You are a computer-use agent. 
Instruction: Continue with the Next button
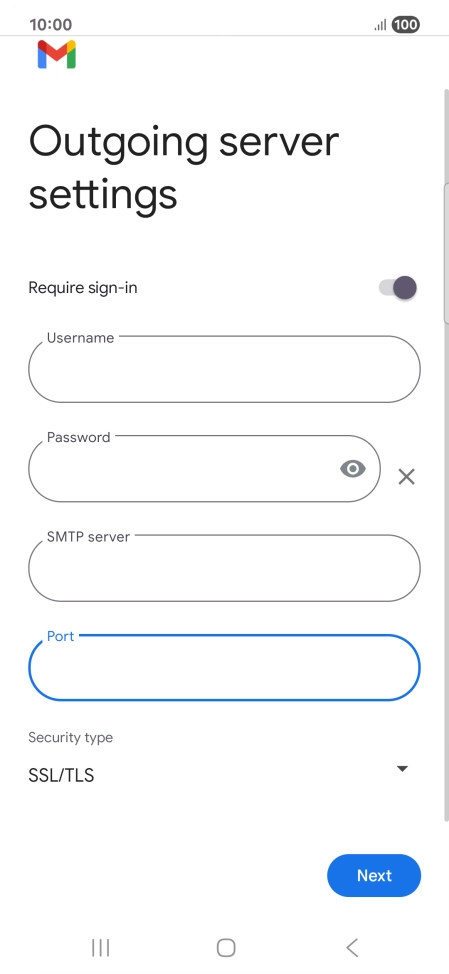click(374, 875)
